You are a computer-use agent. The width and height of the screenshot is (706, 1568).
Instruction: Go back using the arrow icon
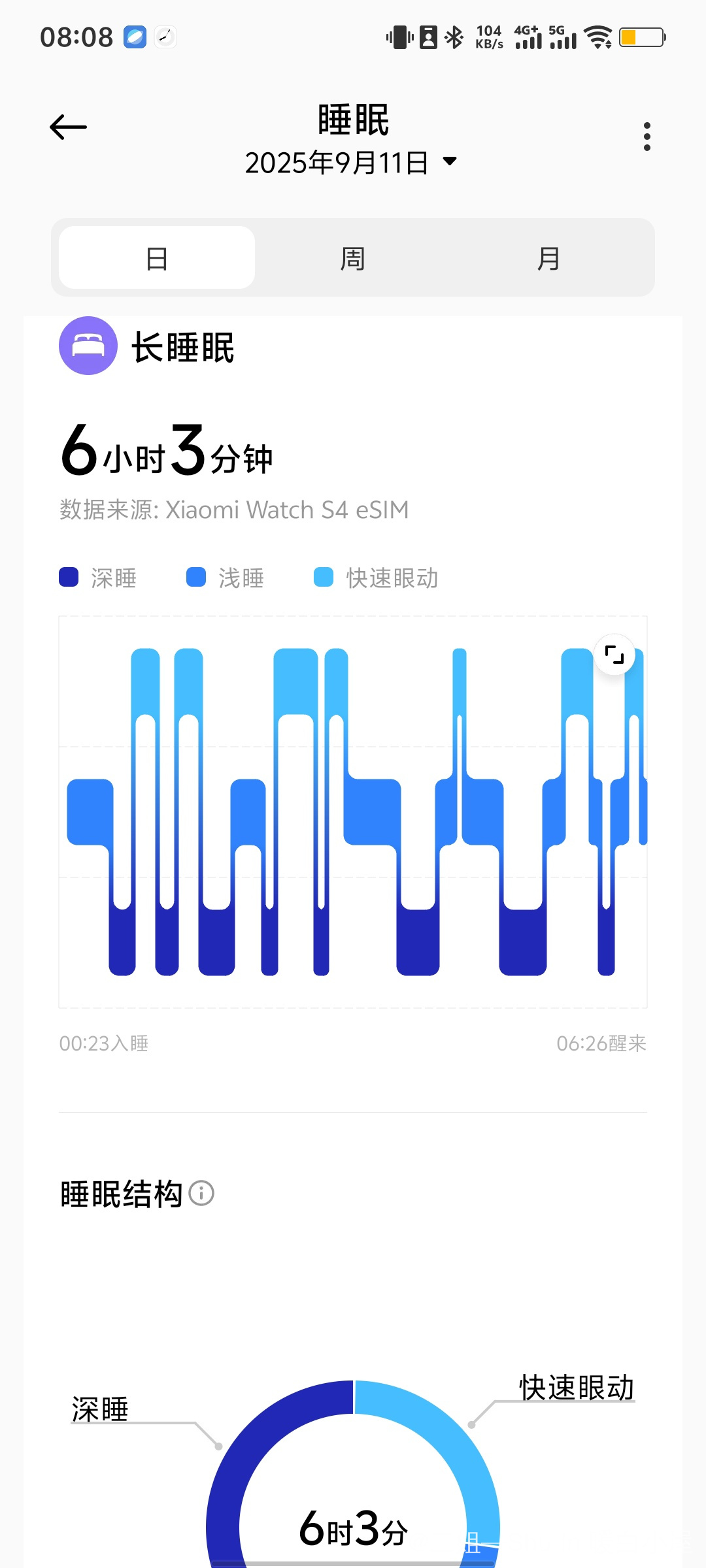pyautogui.click(x=68, y=127)
